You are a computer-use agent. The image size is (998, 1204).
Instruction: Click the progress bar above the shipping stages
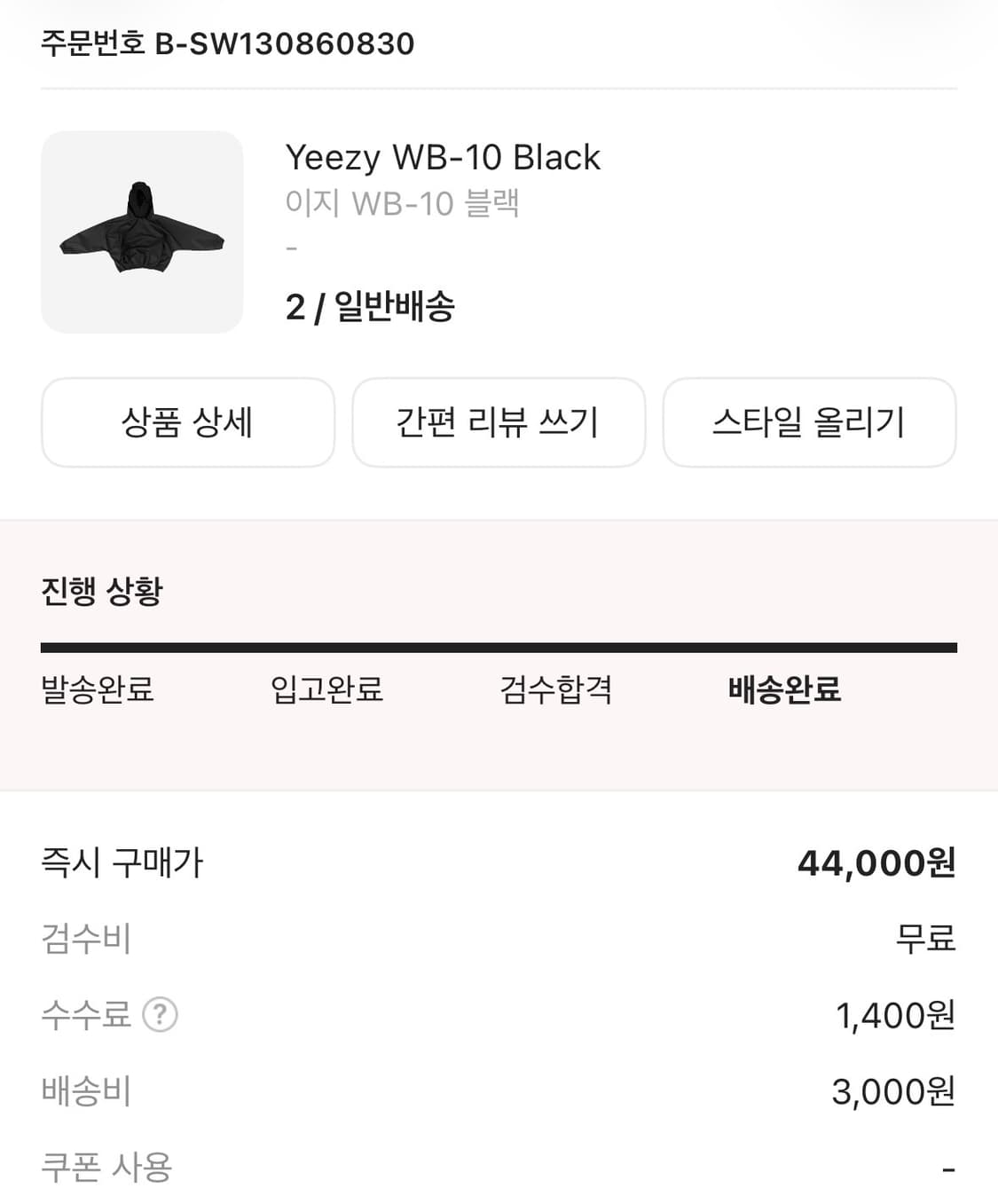tap(499, 641)
